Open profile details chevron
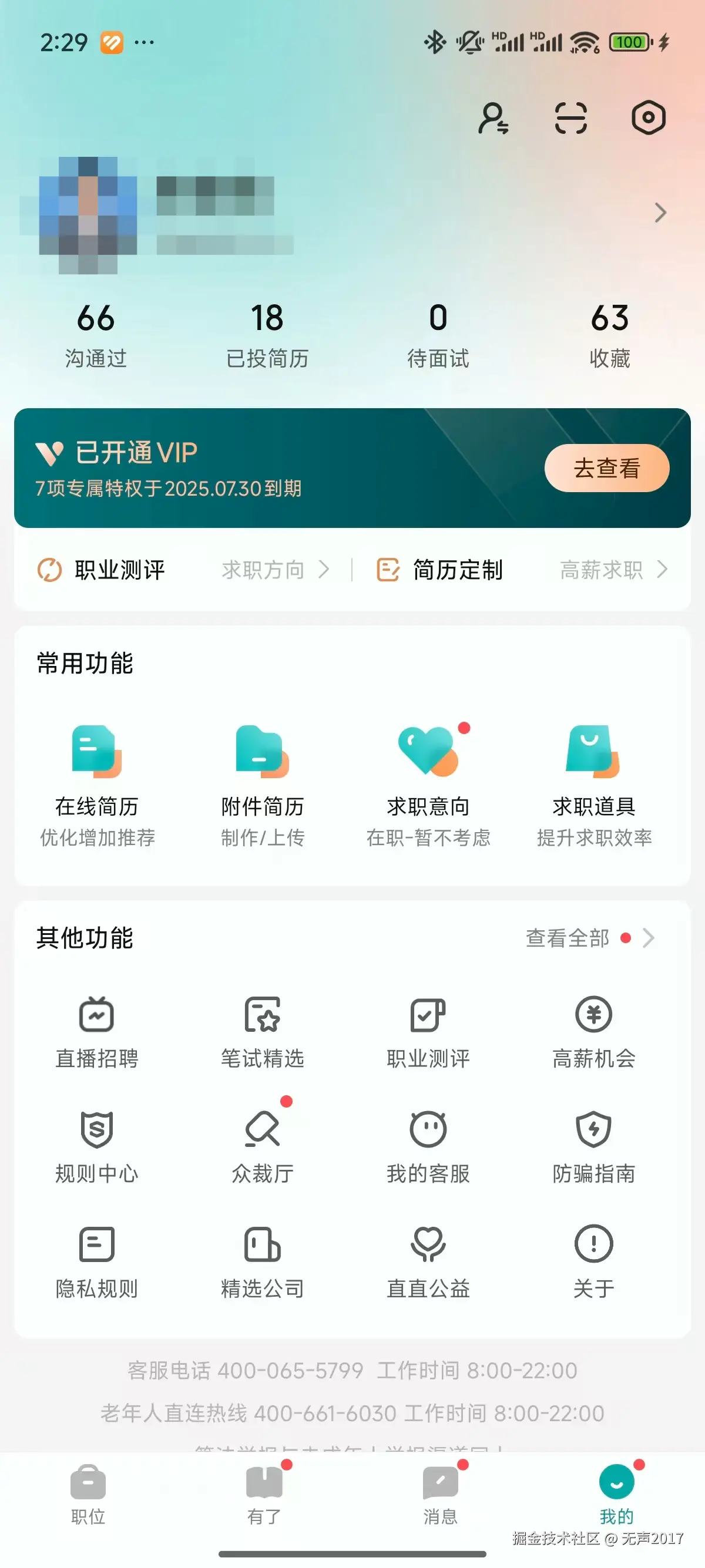This screenshot has height=1568, width=705. 660,213
